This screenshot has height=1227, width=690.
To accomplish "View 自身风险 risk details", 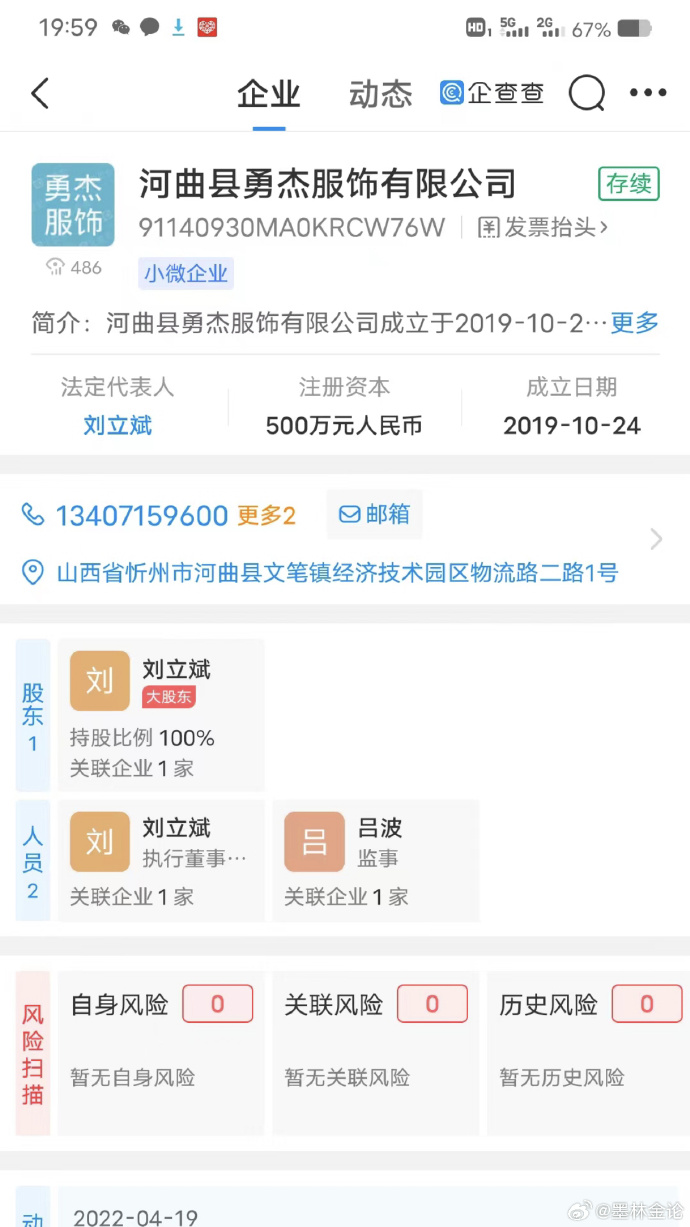I will tap(161, 1051).
